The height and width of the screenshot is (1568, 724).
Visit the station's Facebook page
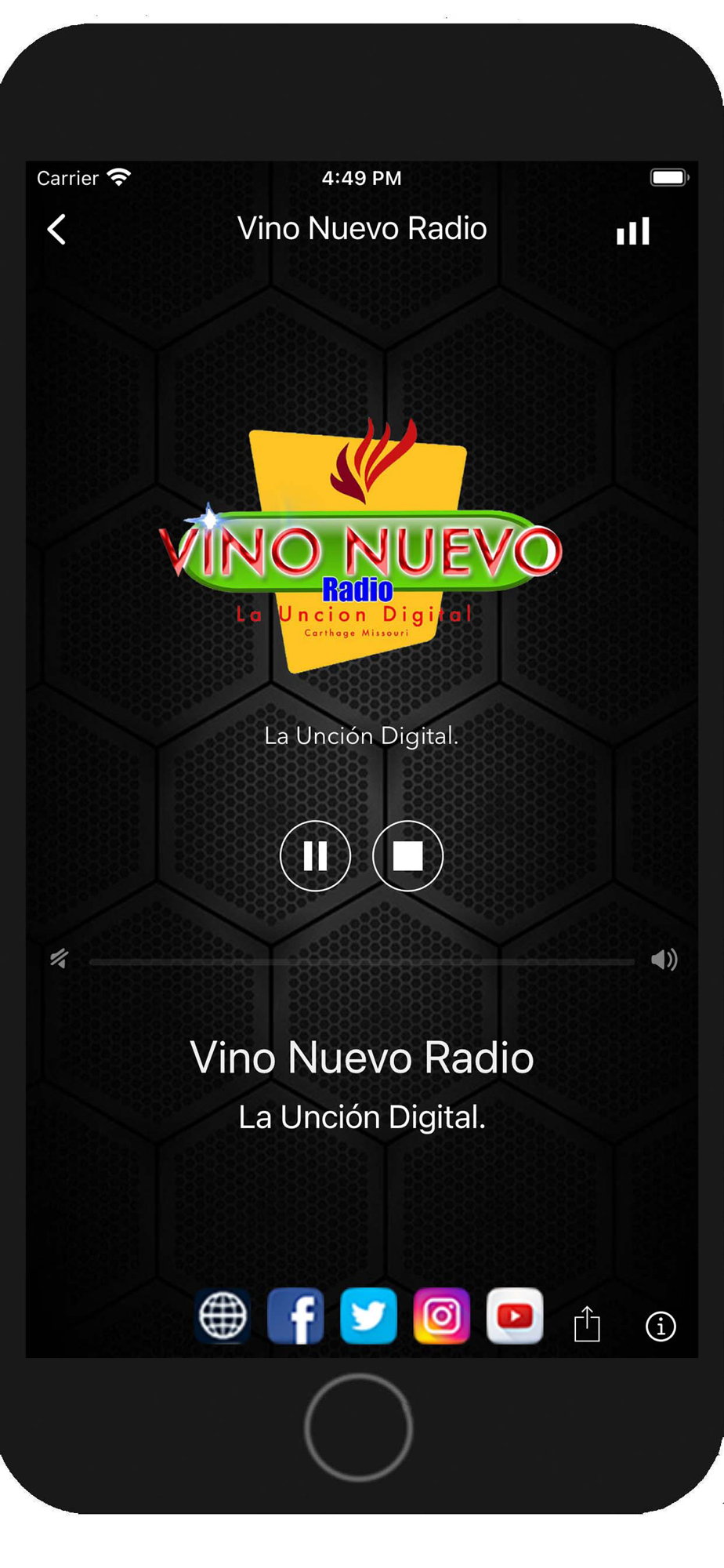coord(295,1316)
